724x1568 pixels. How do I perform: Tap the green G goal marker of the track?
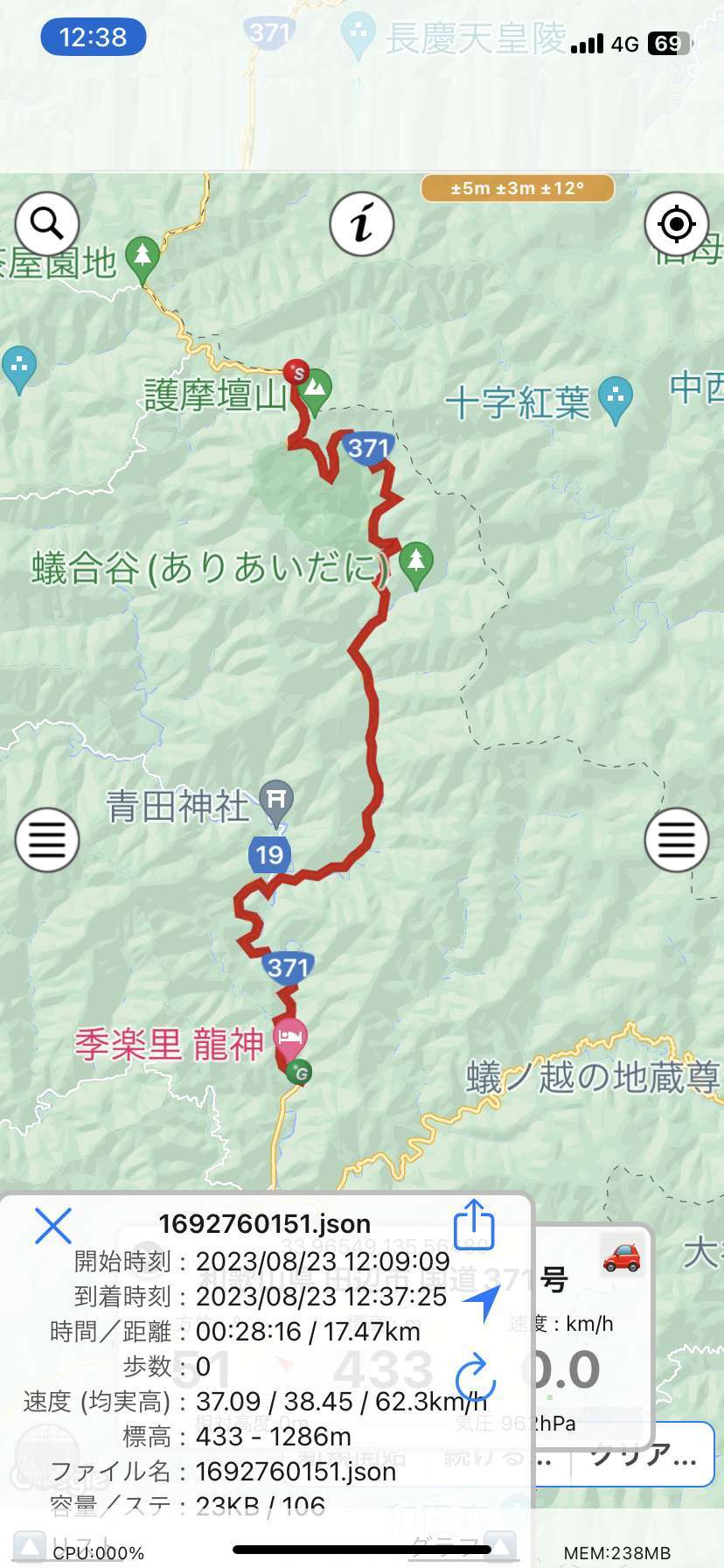pyautogui.click(x=300, y=1073)
